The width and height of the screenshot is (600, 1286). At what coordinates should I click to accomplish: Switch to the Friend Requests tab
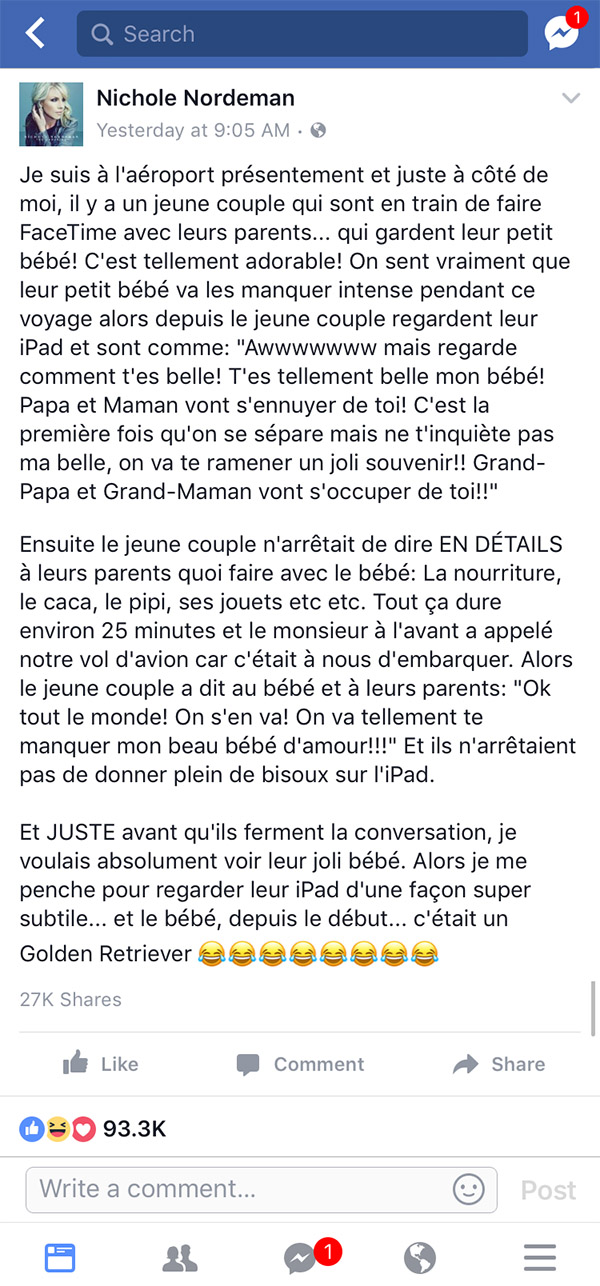[180, 1257]
